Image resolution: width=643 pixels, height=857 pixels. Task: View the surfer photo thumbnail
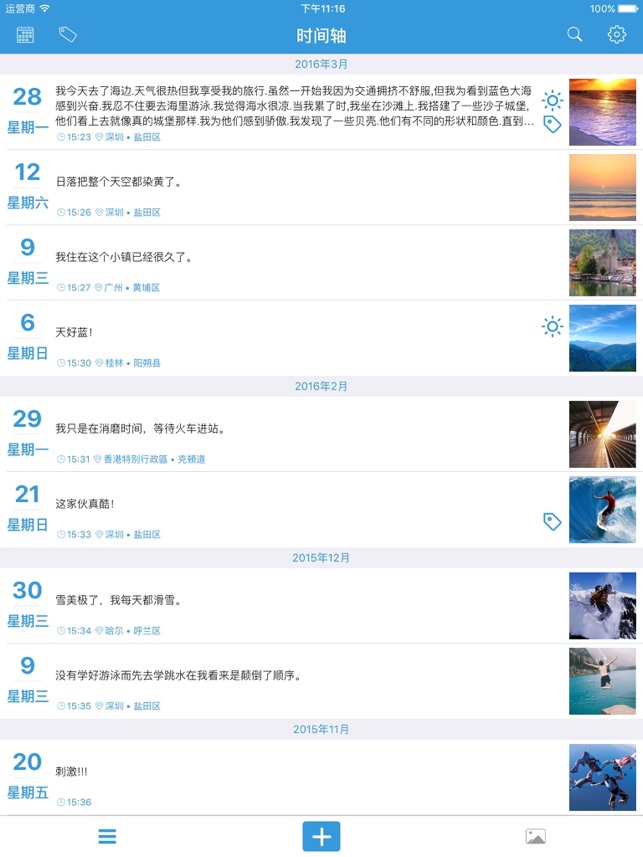602,509
